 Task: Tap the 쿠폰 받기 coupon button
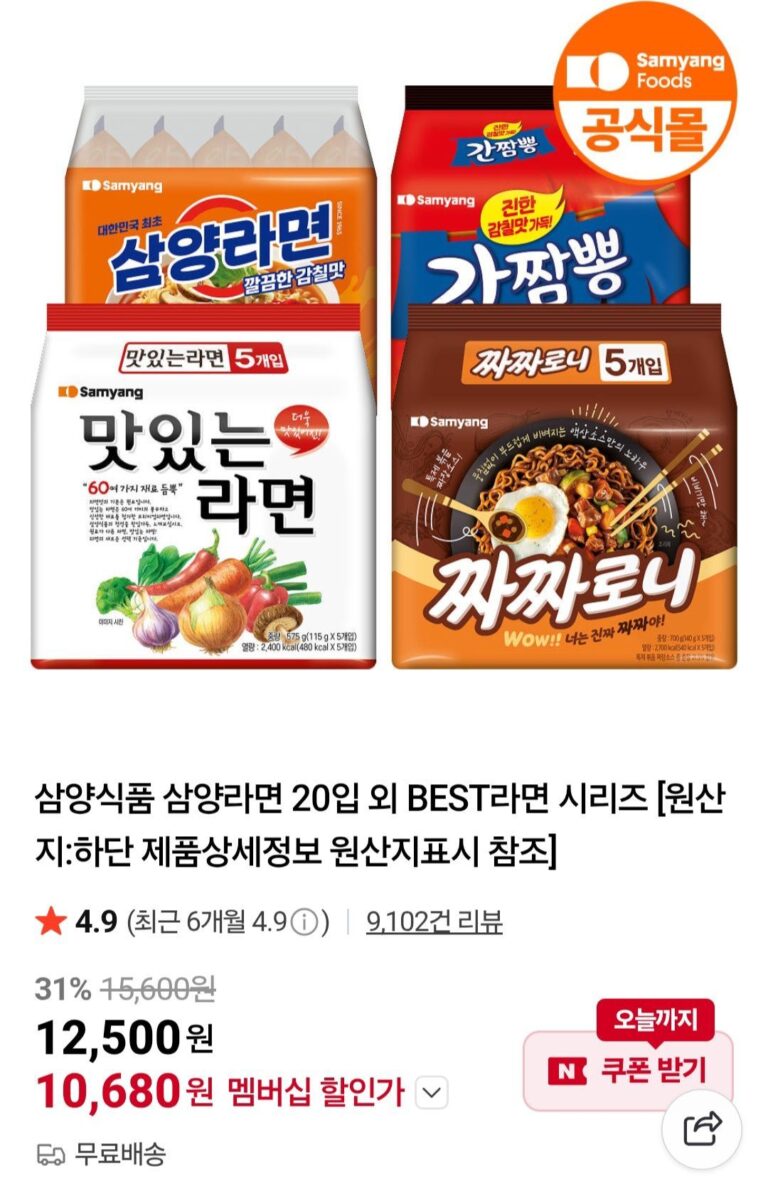point(628,1071)
